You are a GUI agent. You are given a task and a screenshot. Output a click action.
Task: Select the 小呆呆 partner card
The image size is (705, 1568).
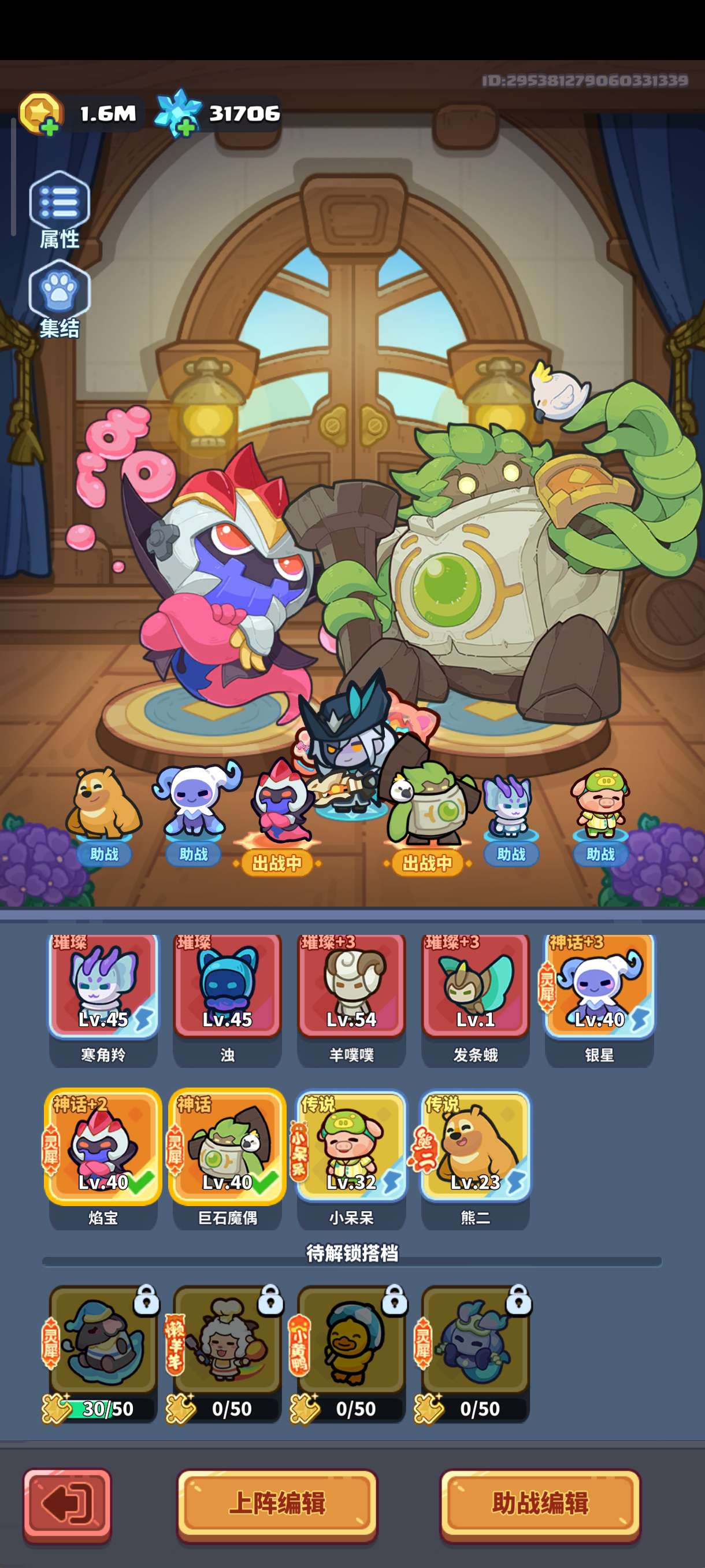[351, 1159]
